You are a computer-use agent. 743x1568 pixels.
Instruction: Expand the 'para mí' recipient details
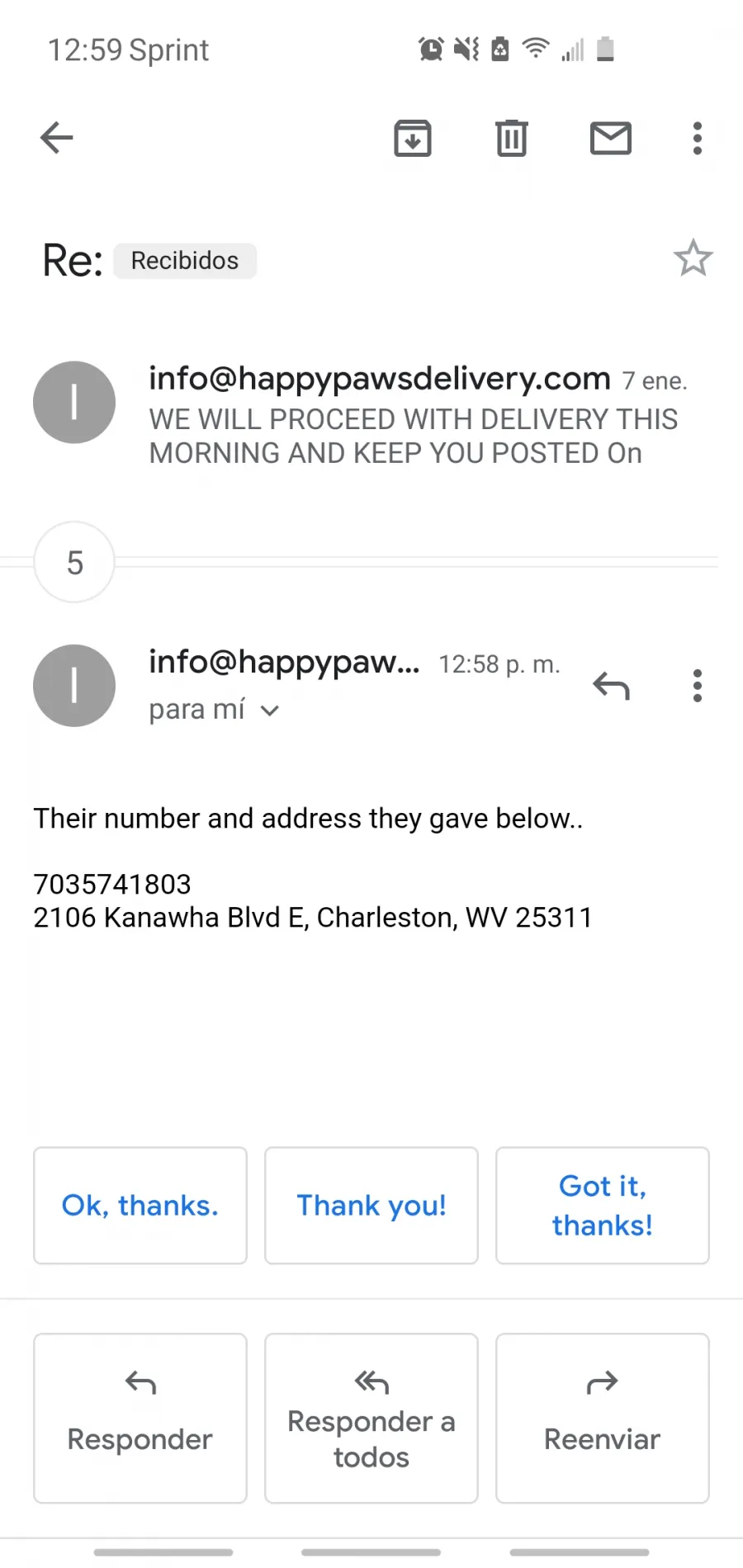coord(215,710)
